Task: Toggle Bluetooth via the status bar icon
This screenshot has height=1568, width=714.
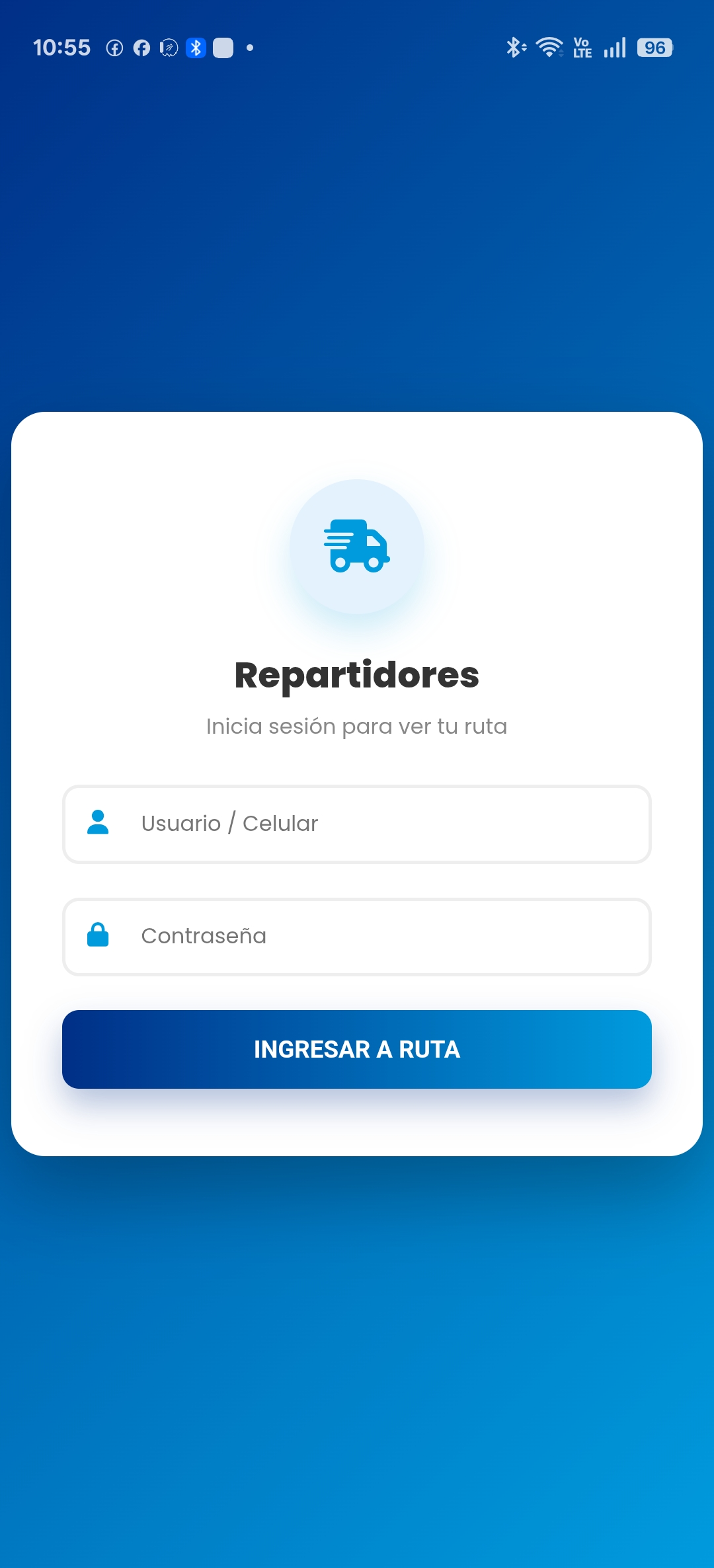Action: pyautogui.click(x=514, y=48)
